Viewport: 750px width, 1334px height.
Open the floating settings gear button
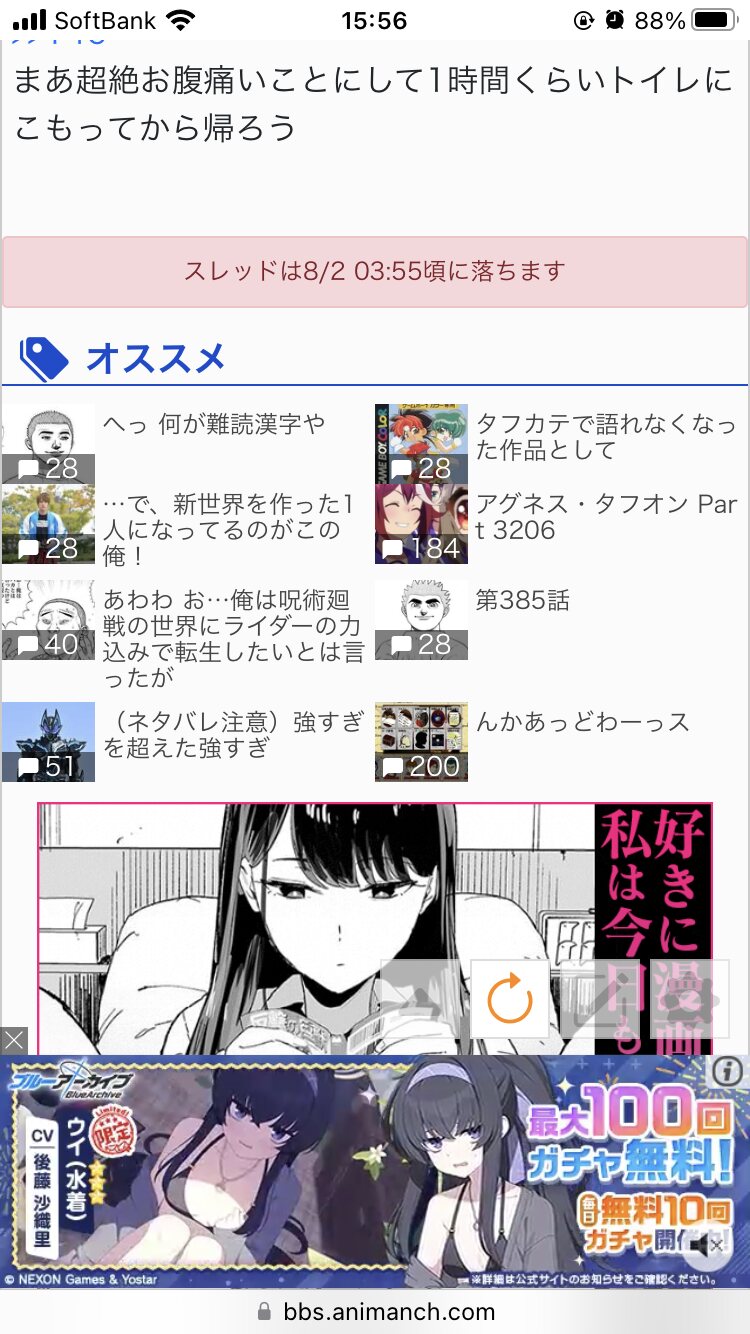pos(690,999)
